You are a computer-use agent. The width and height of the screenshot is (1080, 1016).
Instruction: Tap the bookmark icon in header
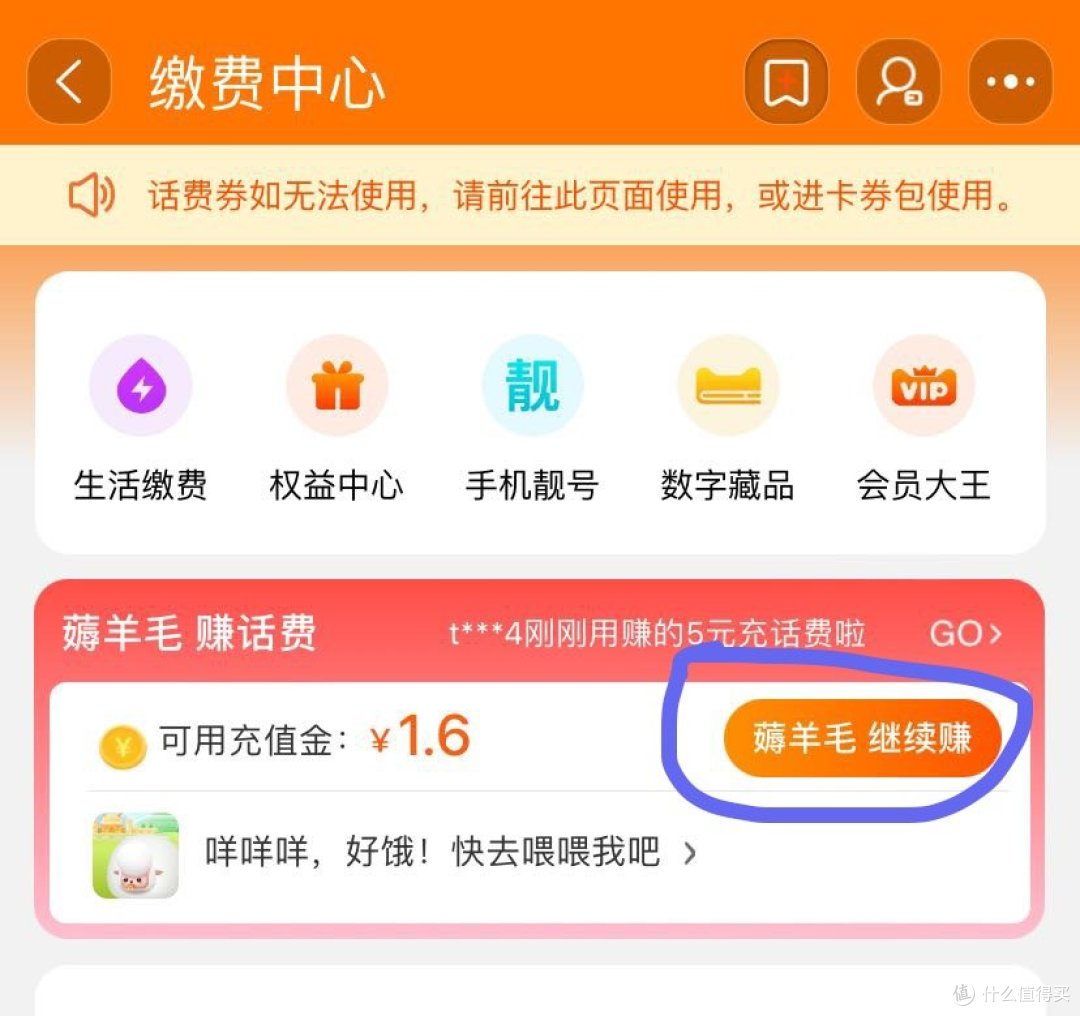click(786, 83)
